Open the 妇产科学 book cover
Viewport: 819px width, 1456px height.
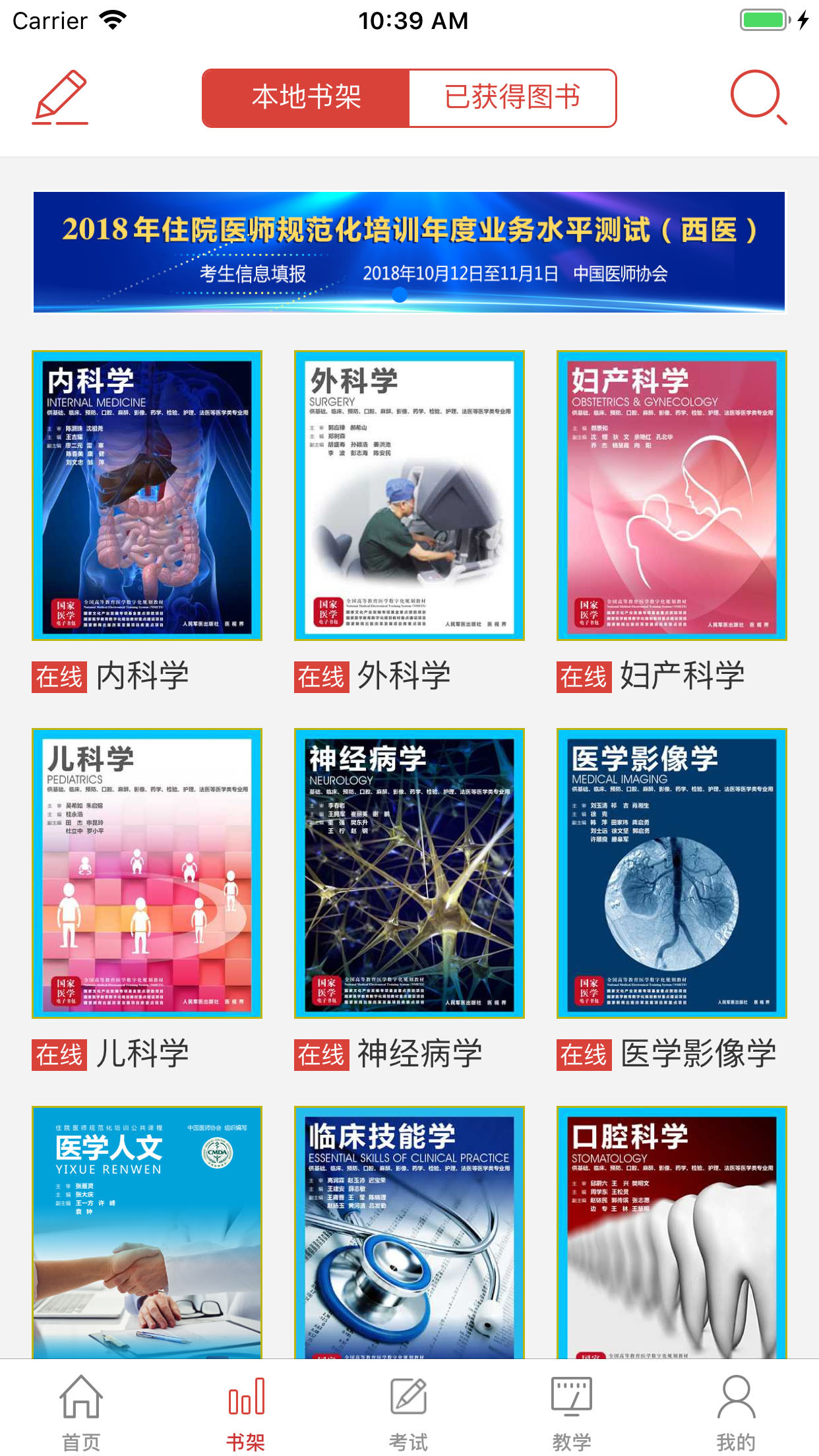(x=672, y=496)
